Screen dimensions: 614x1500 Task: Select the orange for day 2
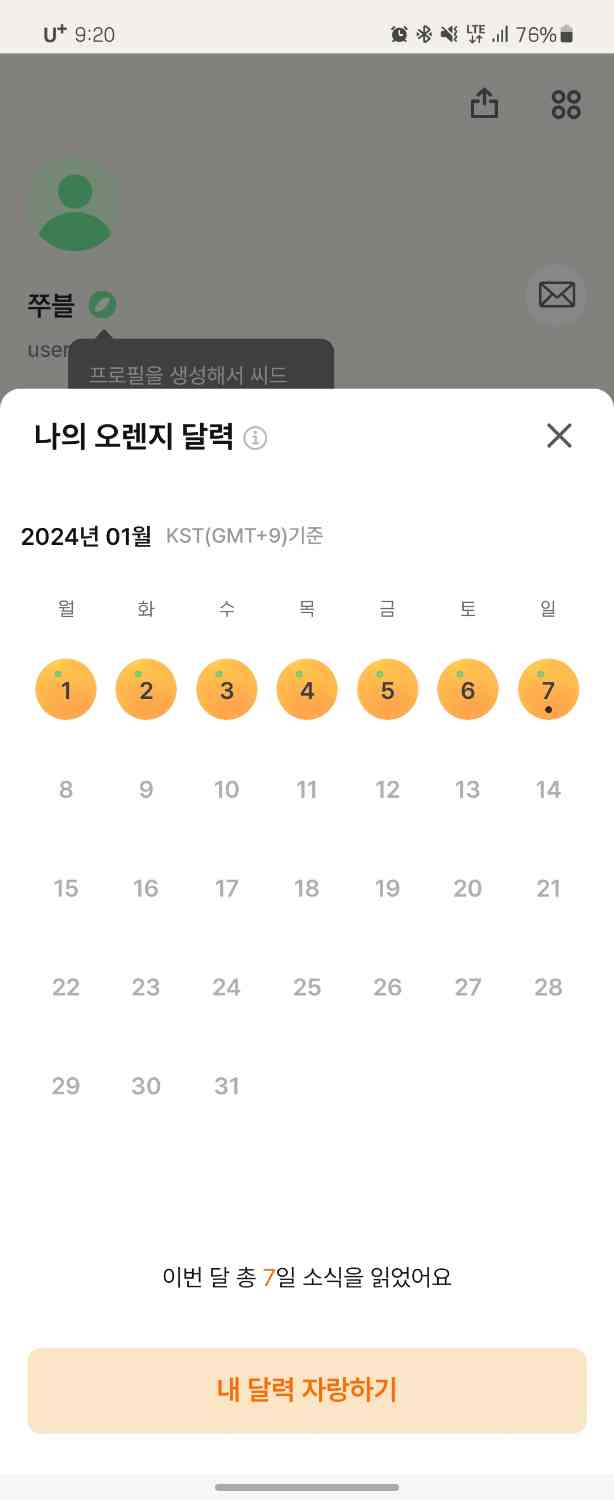[x=146, y=689]
